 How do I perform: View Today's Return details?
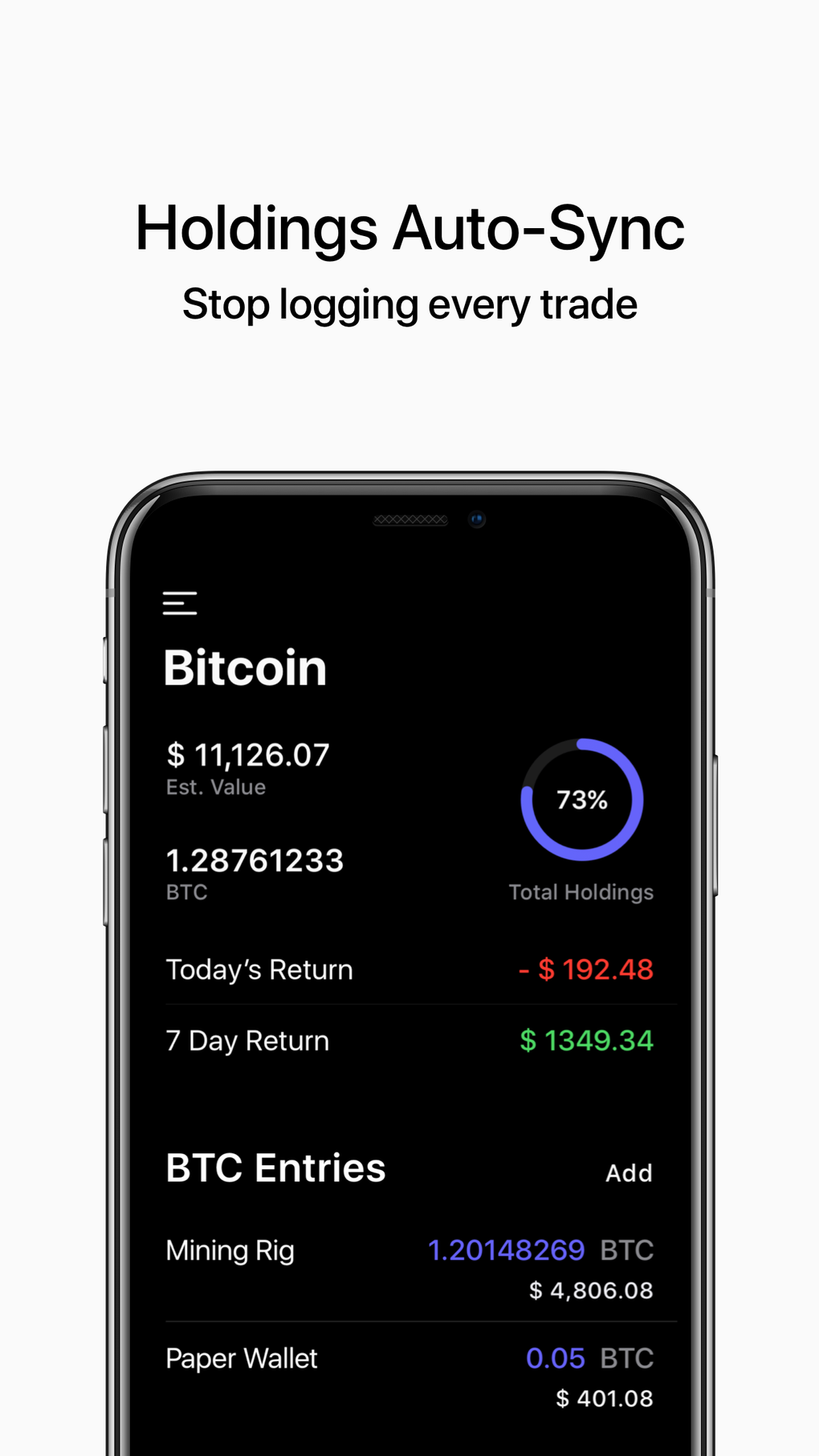[259, 969]
